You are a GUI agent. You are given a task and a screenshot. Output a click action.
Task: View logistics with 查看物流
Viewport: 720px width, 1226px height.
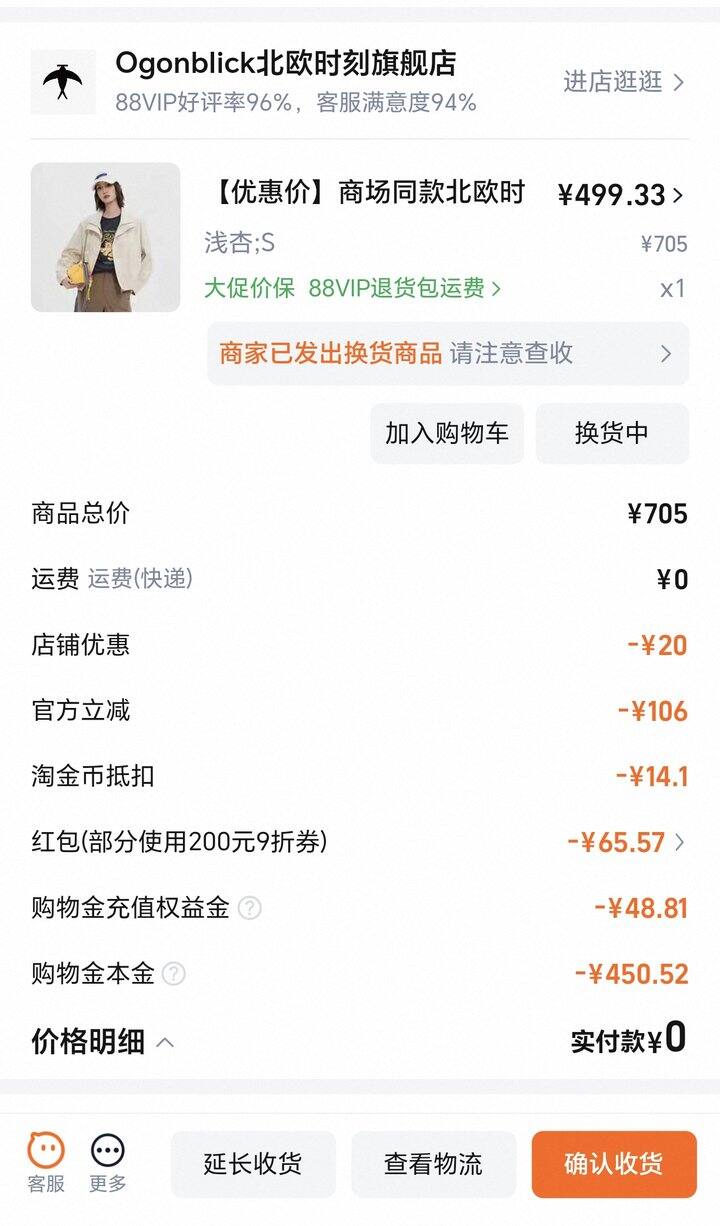point(433,1164)
